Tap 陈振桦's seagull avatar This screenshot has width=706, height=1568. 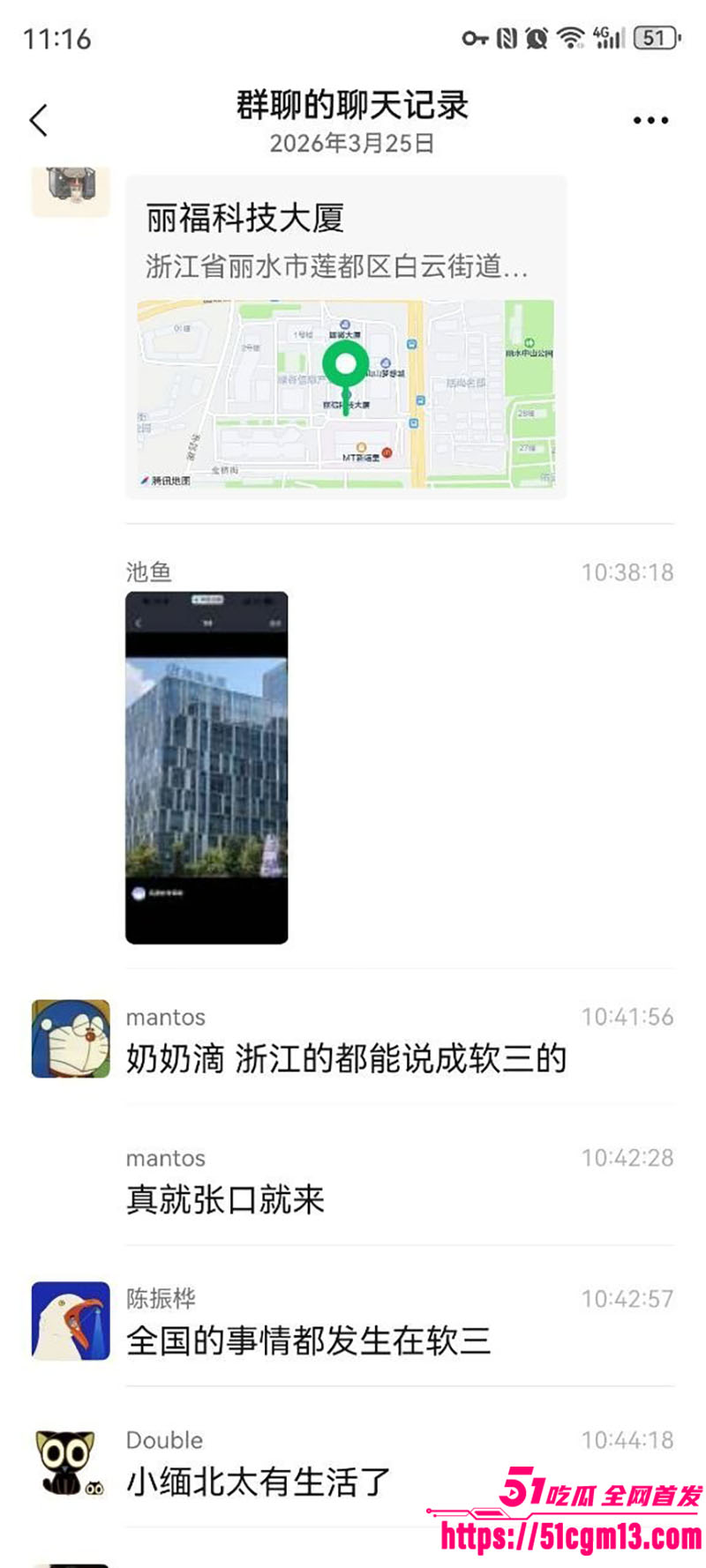(70, 1320)
